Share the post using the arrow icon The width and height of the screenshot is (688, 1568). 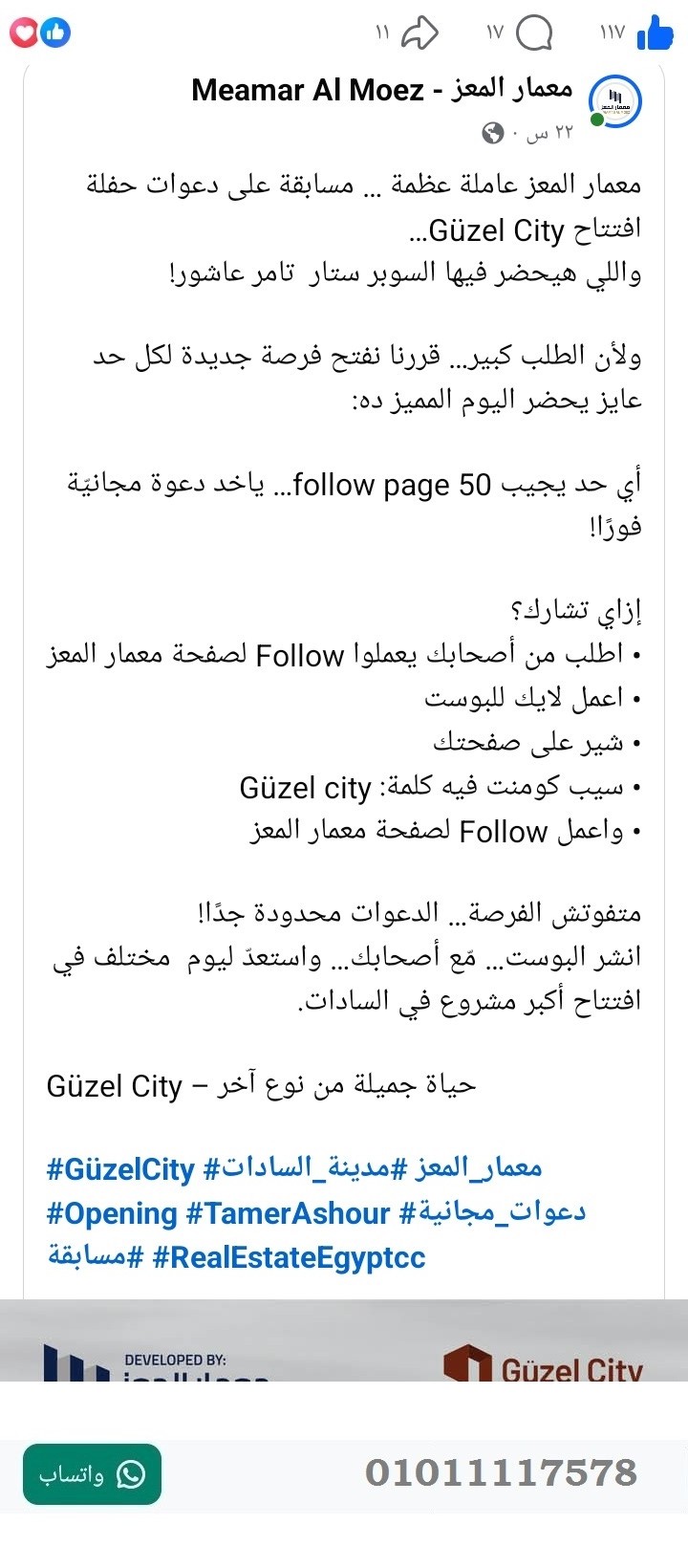tap(421, 32)
